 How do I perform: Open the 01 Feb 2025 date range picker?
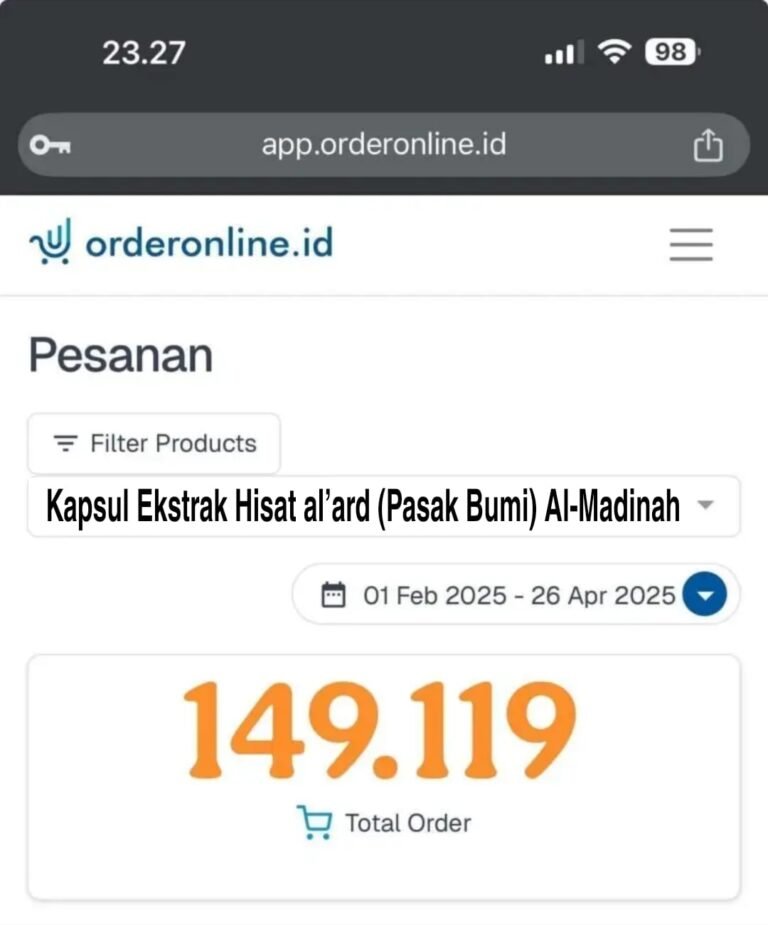coord(516,595)
